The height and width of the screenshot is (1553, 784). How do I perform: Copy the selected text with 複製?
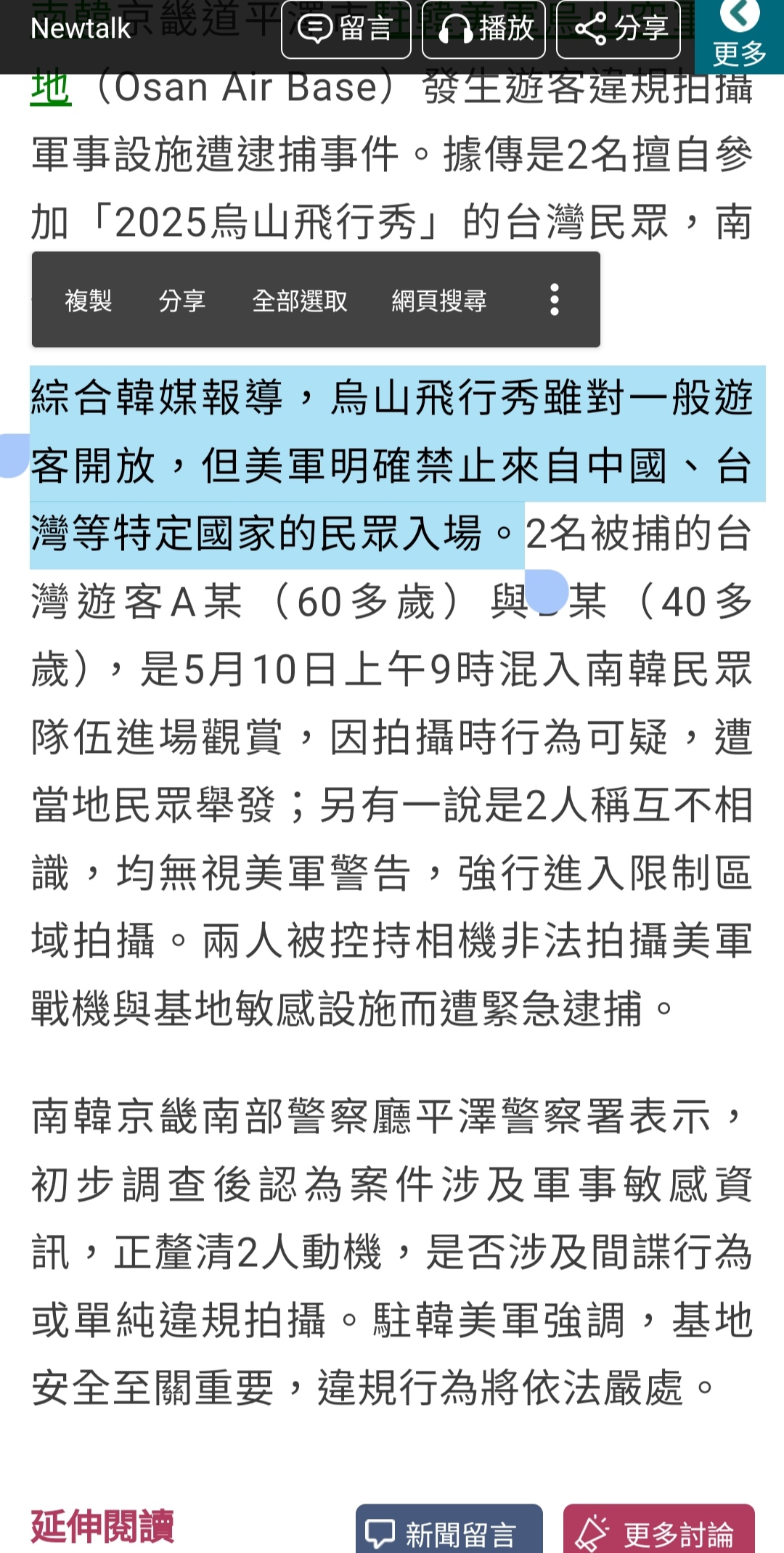coord(88,300)
